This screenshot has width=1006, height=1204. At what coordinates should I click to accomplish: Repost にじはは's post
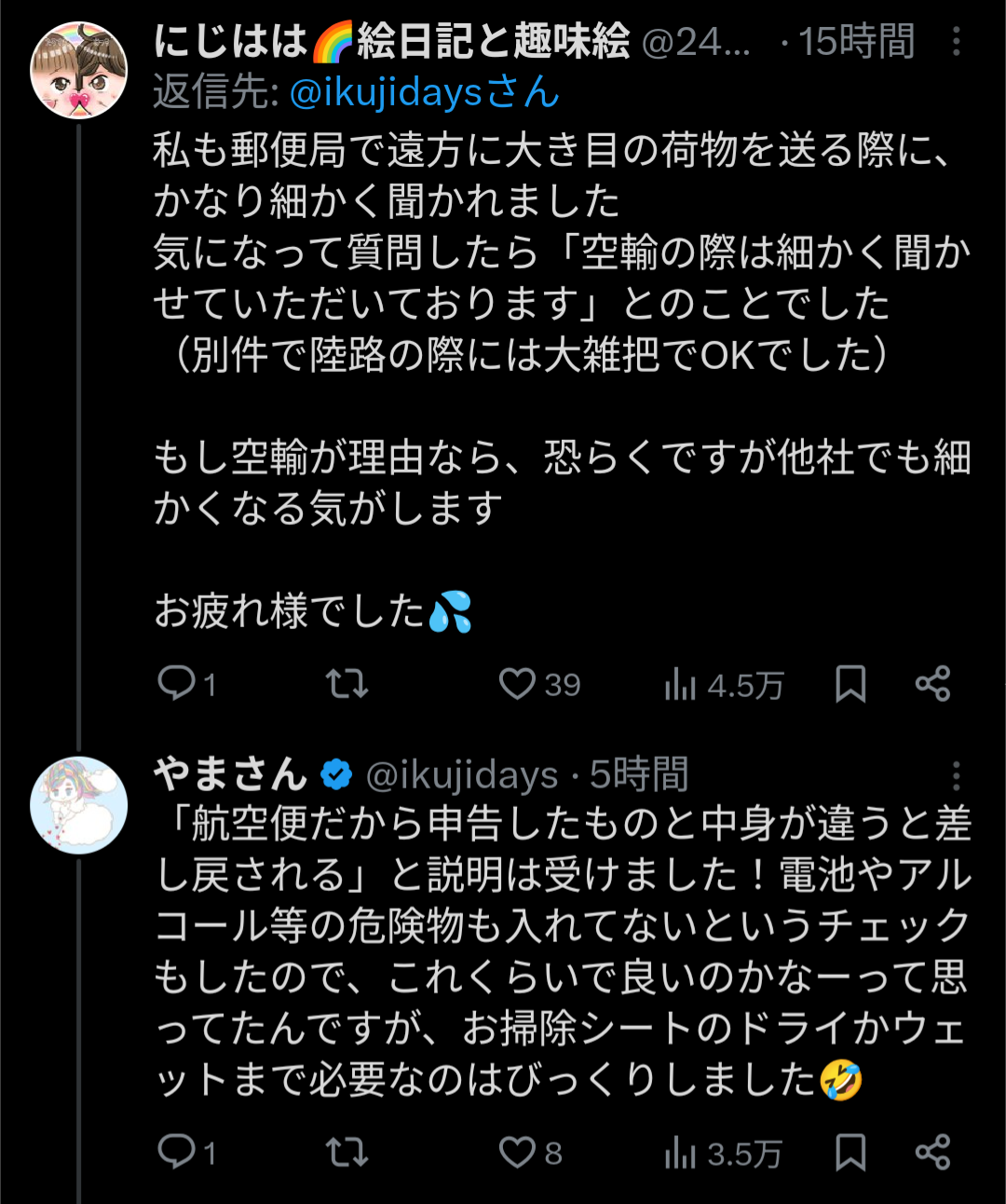coord(347,684)
